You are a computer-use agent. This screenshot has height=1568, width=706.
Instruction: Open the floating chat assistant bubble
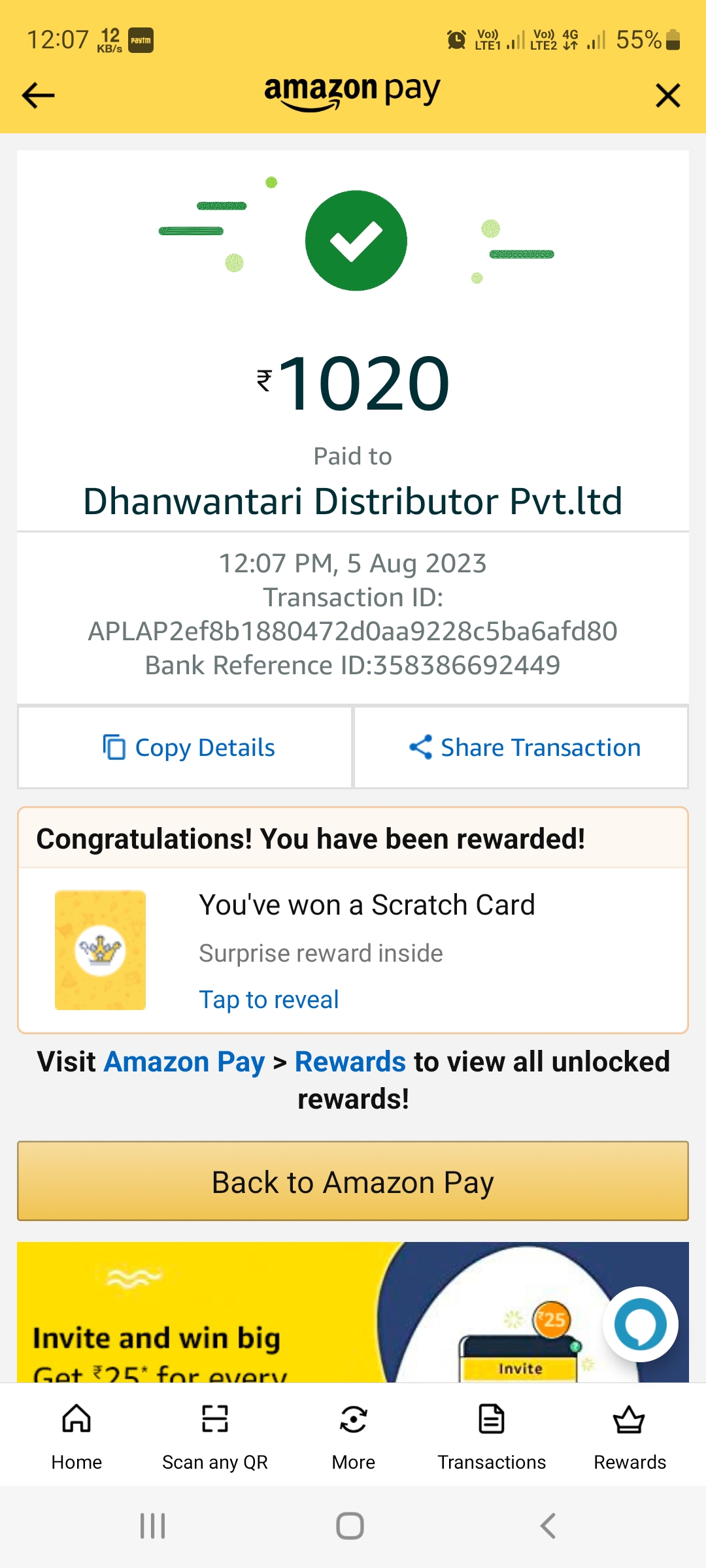tap(640, 1324)
